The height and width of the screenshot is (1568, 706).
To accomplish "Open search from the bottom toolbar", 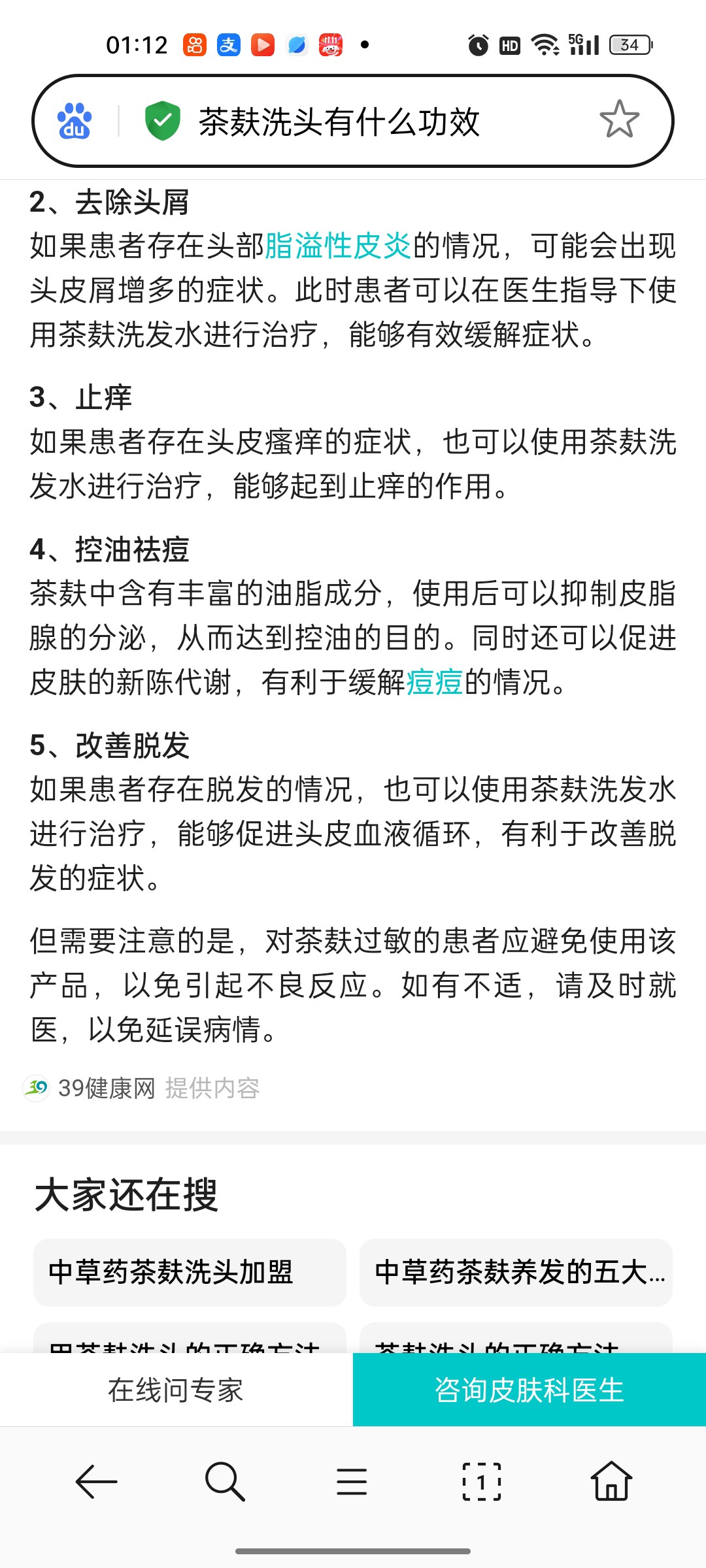I will [224, 1482].
